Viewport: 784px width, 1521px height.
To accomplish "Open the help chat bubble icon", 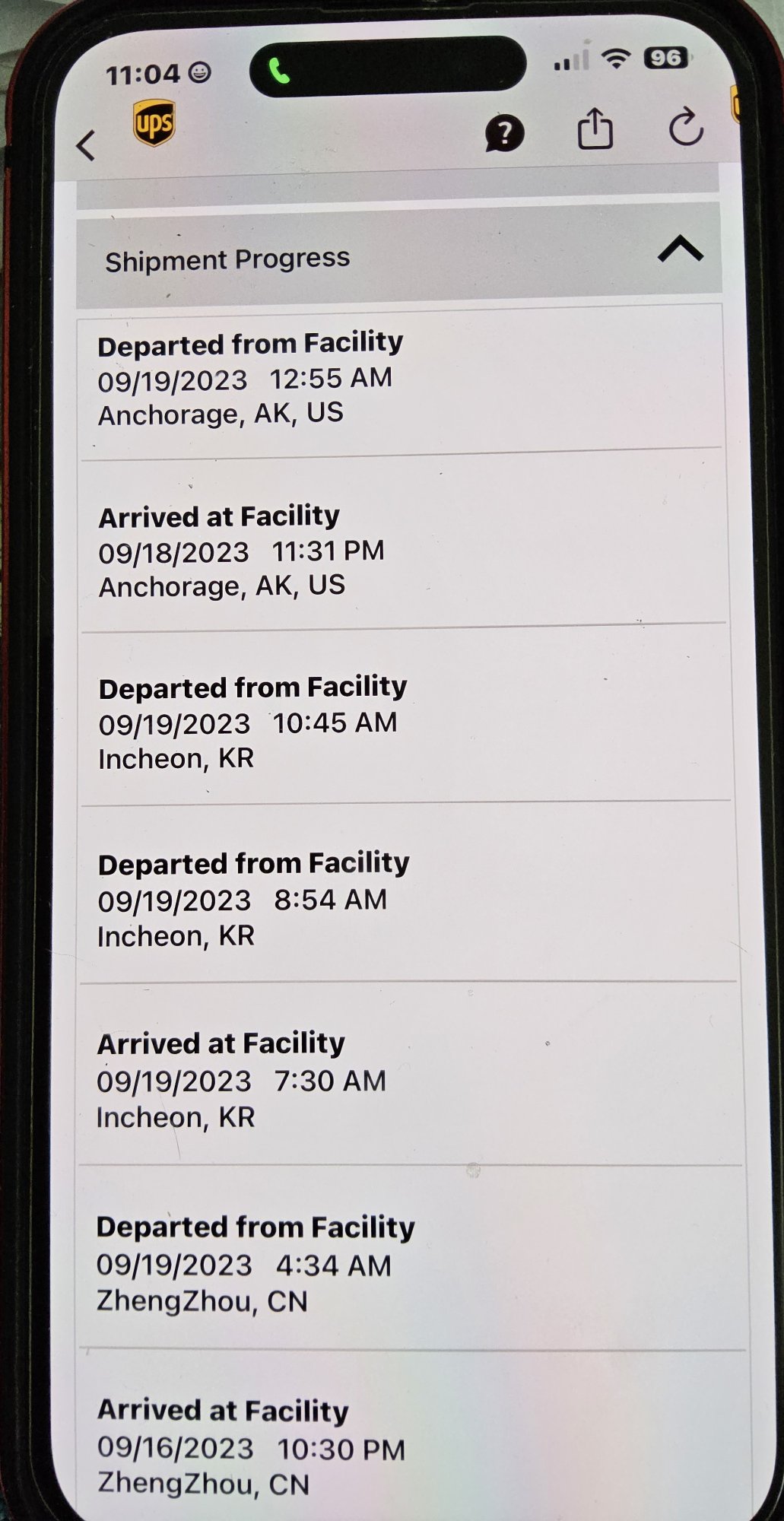I will pyautogui.click(x=504, y=135).
